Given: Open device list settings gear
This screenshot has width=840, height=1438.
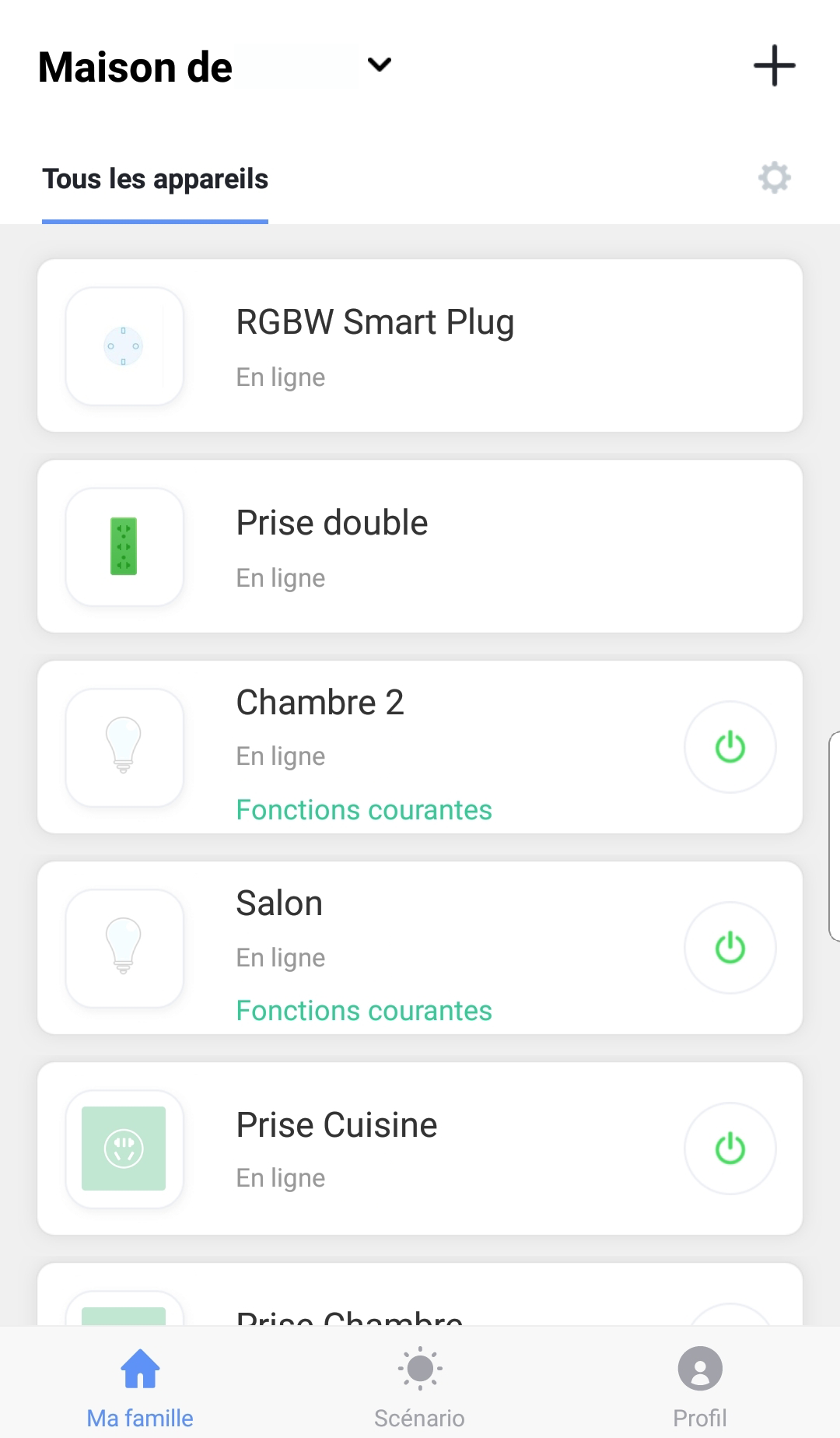Looking at the screenshot, I should click(774, 178).
